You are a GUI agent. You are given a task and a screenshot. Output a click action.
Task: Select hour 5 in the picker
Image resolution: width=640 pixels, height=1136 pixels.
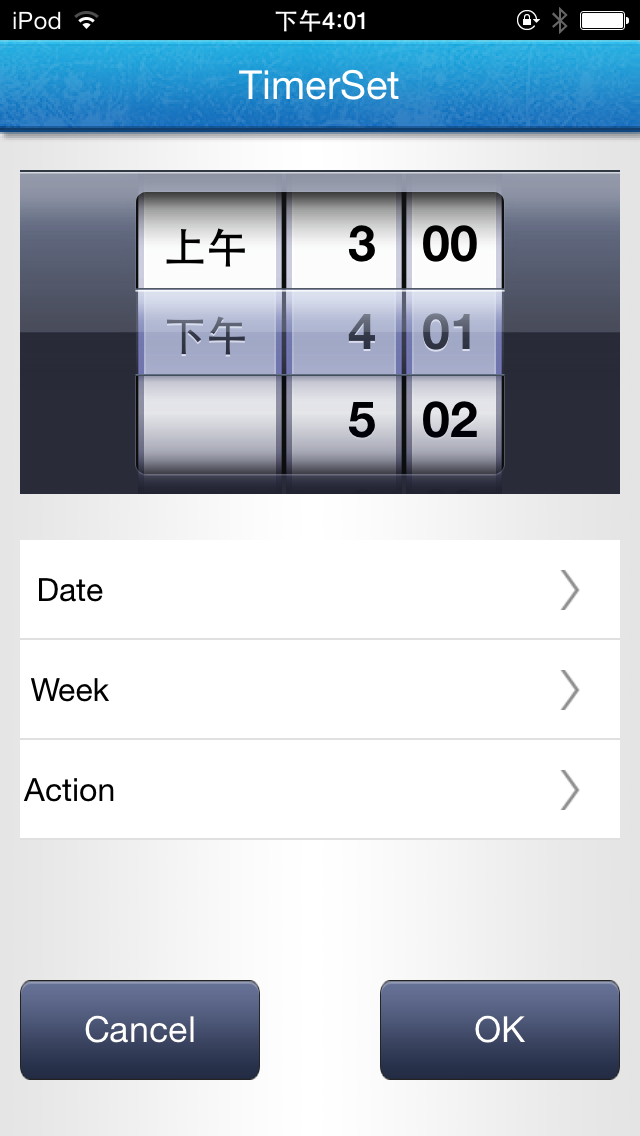click(x=346, y=420)
